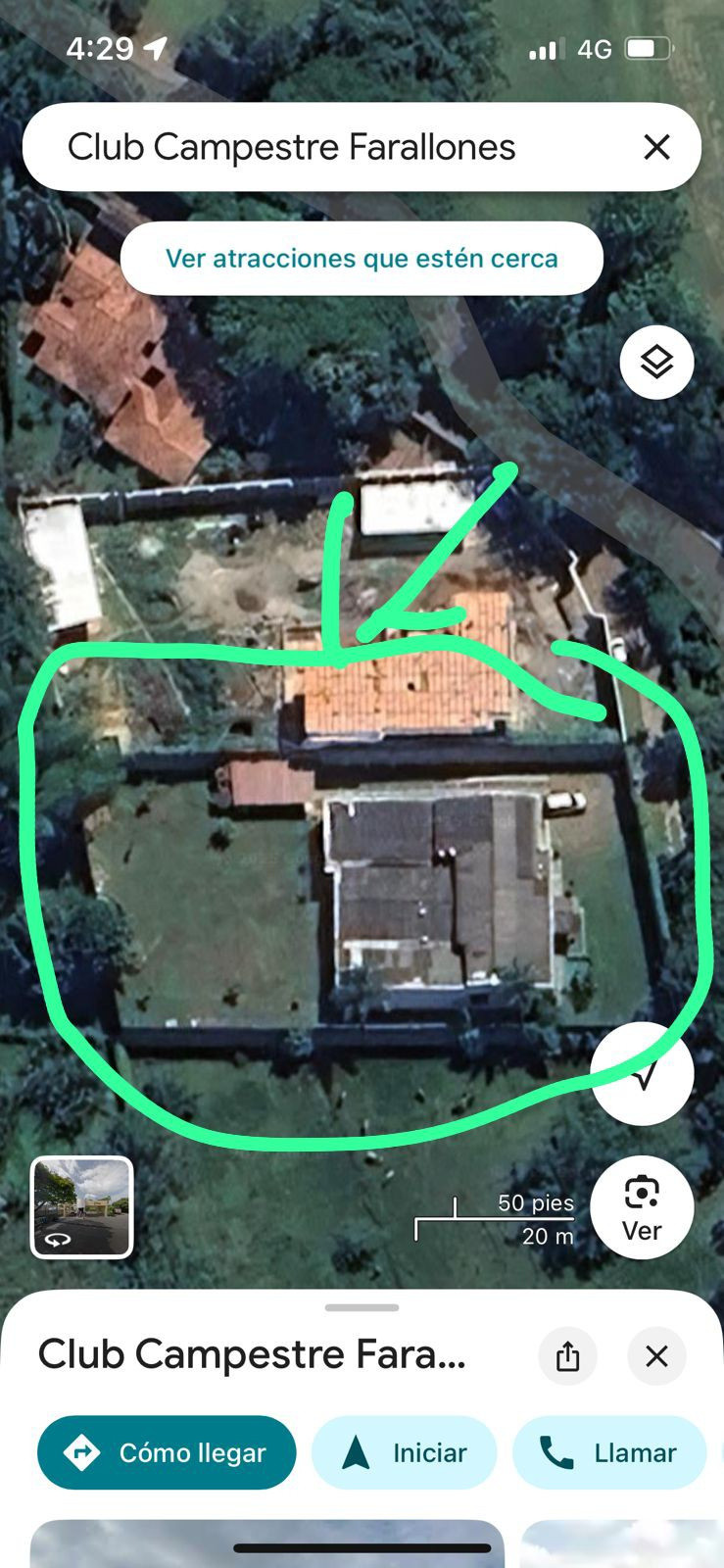Open the Street View thumbnail
Viewport: 724px width, 1568px height.
click(81, 1206)
